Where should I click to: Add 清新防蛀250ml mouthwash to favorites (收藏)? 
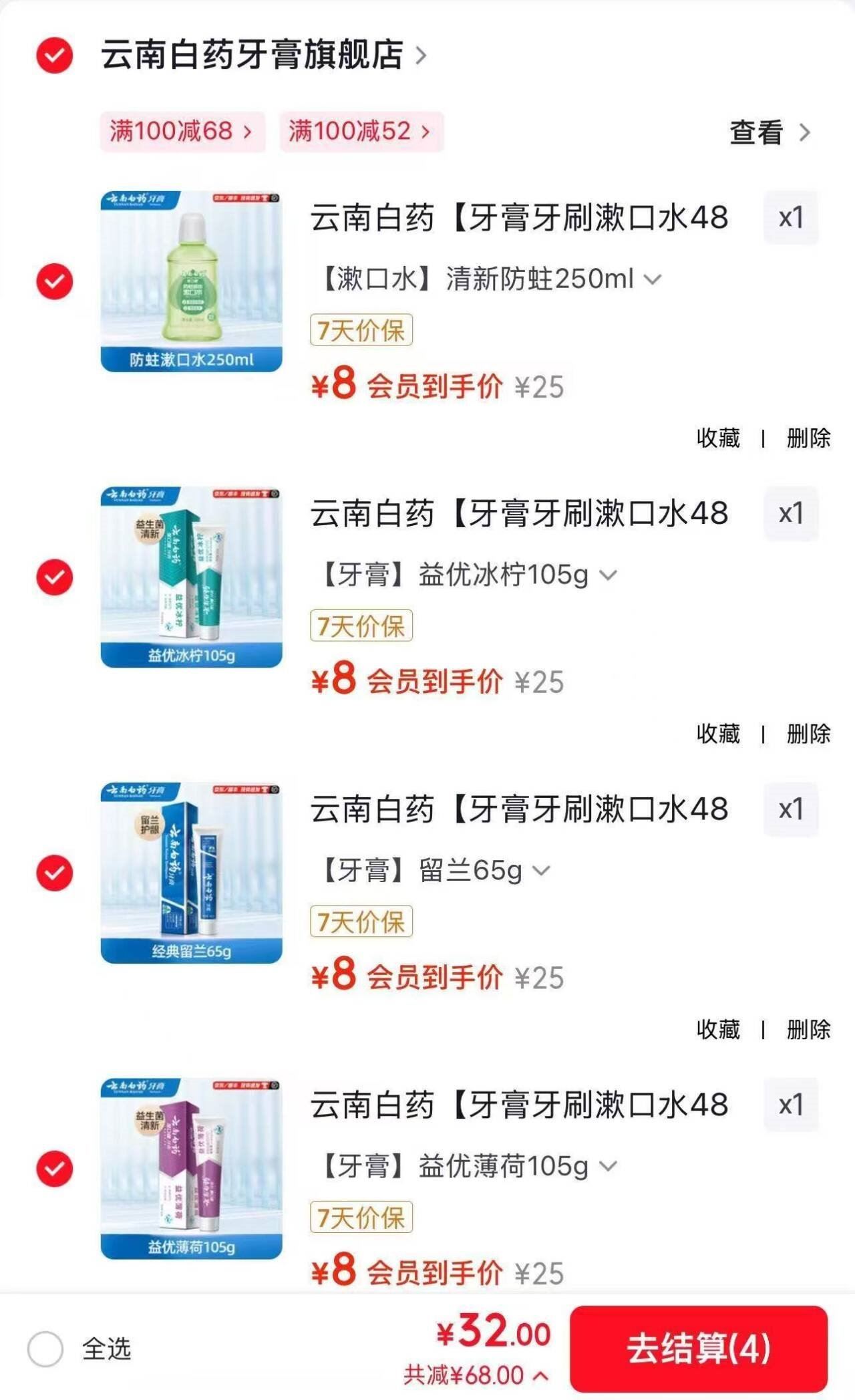(718, 438)
